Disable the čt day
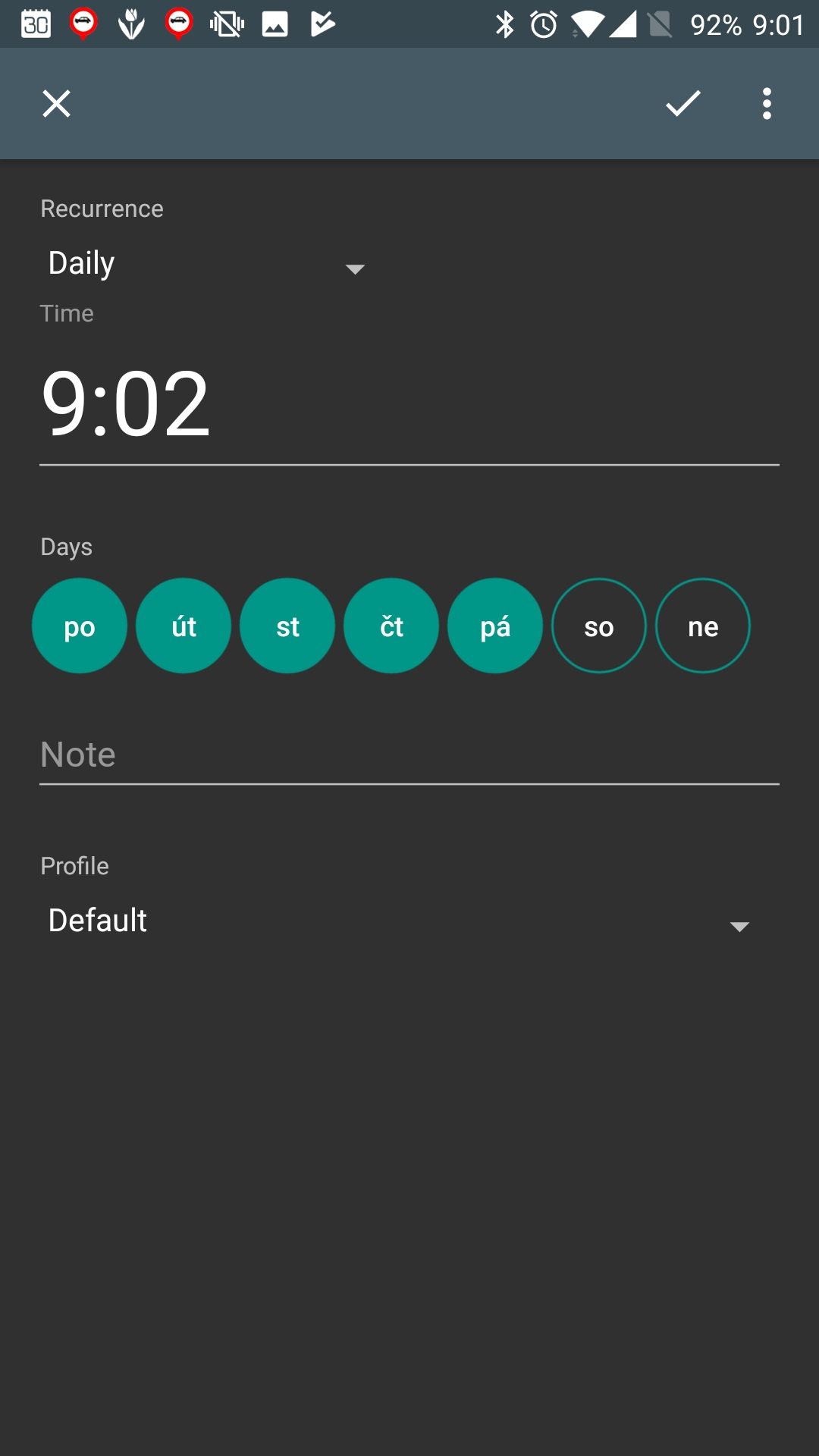Viewport: 819px width, 1456px height. [x=391, y=626]
